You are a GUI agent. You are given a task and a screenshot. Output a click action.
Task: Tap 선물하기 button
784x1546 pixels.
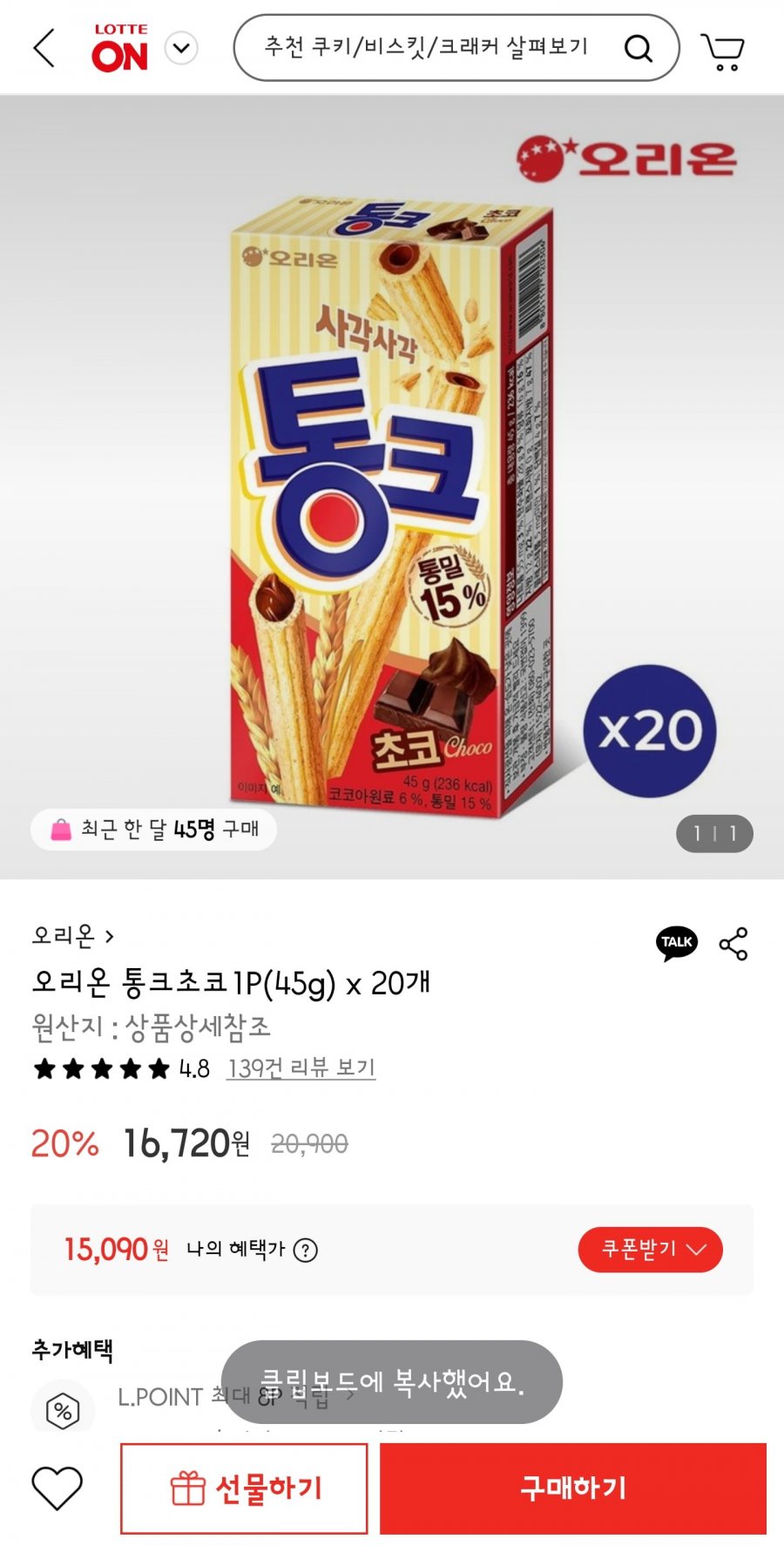coord(244,1488)
